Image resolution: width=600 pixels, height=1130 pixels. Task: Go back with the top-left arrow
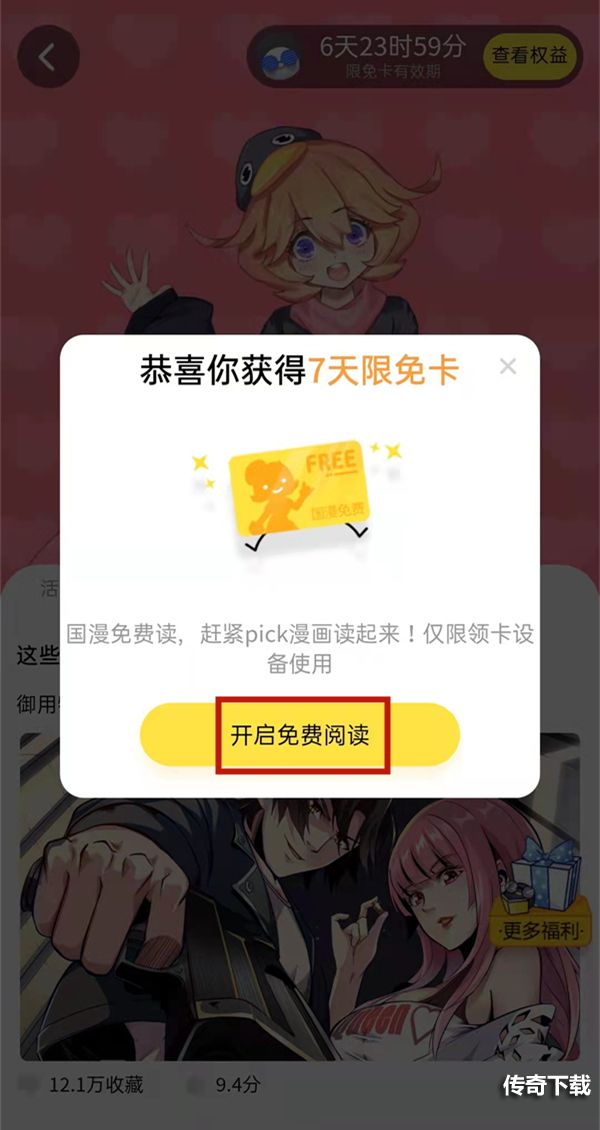tap(47, 56)
